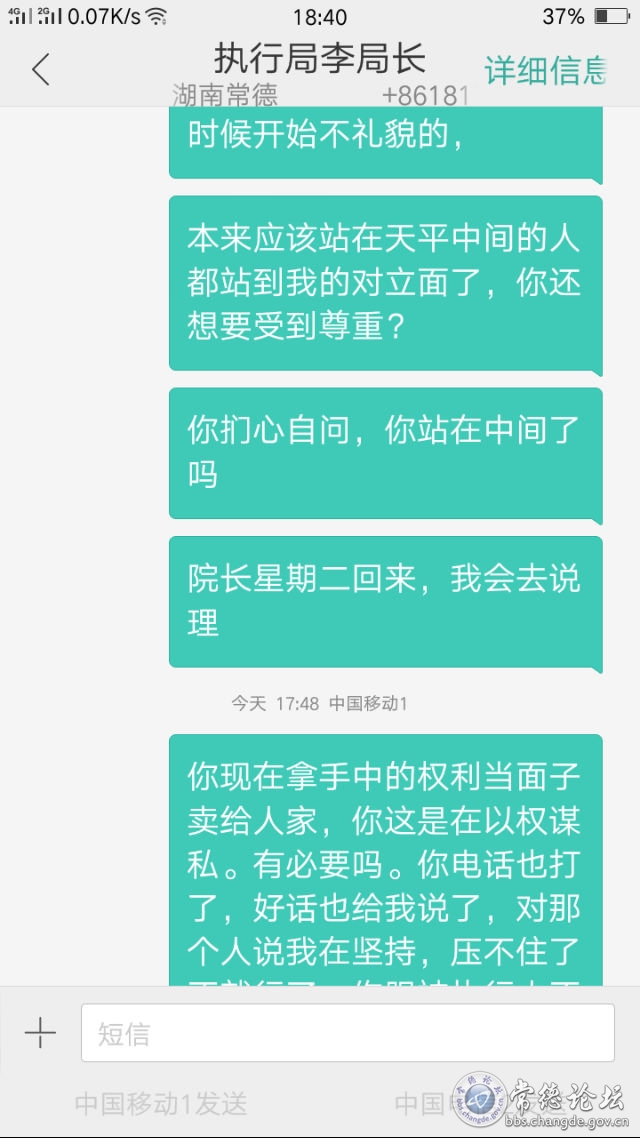Tap the plus attachment icon
640x1138 pixels.
40,1032
